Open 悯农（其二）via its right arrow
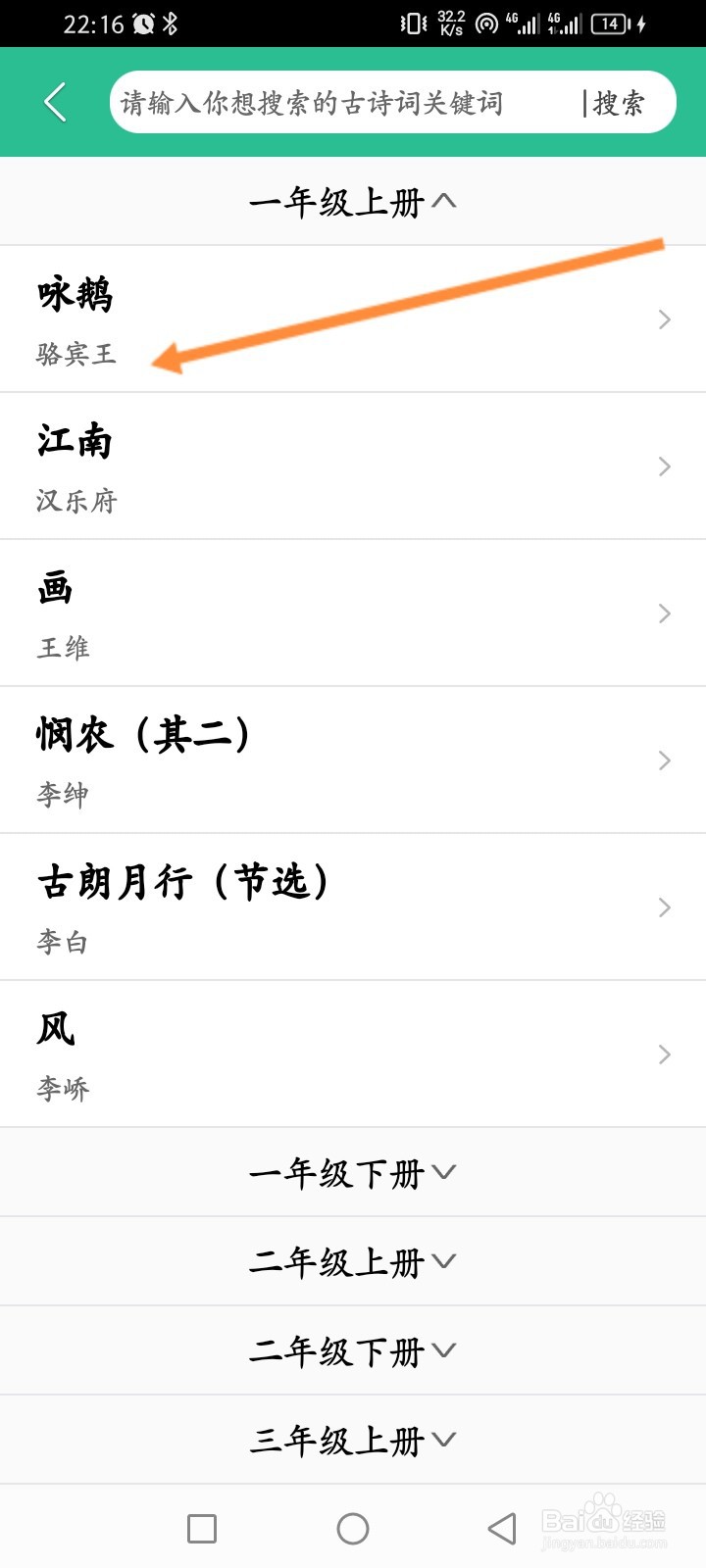This screenshot has height=1568, width=706. point(663,760)
